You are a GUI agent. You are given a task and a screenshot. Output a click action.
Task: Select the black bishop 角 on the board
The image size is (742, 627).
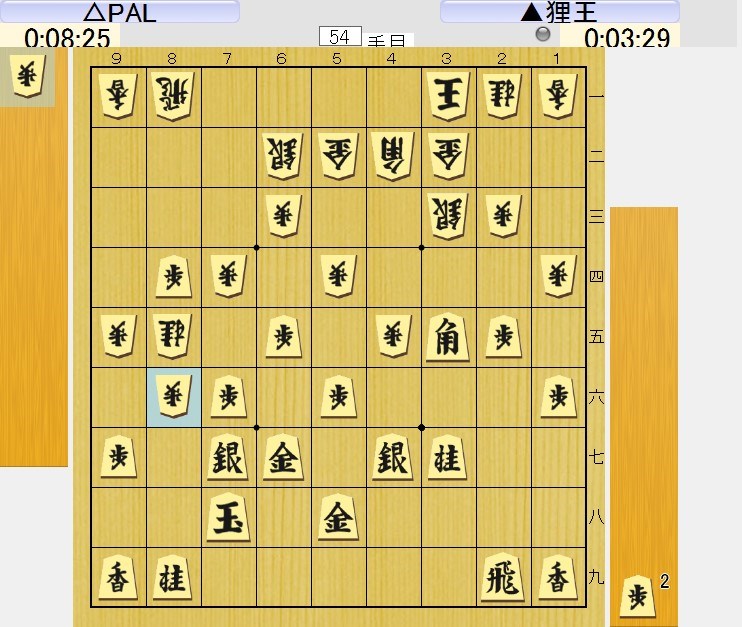point(447,337)
